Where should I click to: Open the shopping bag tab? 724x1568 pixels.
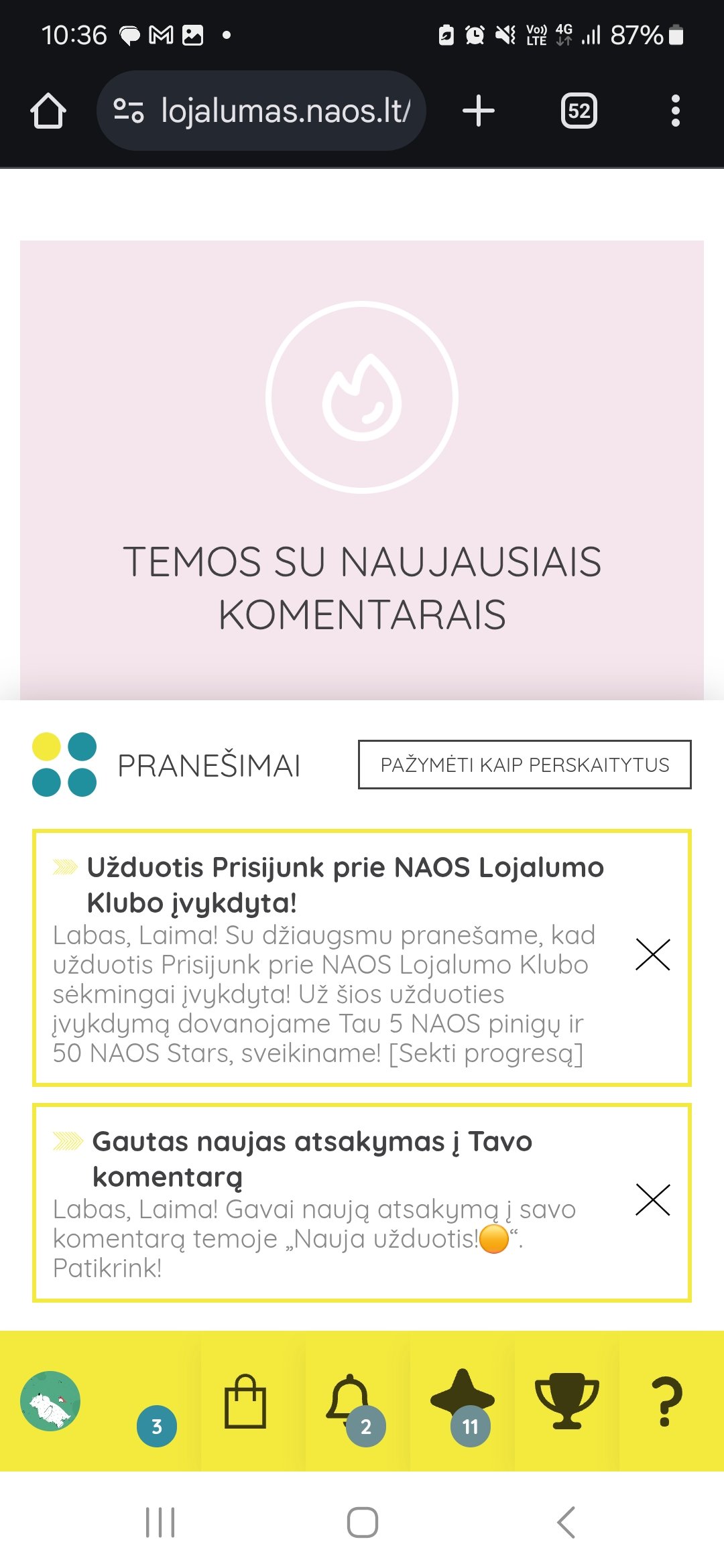(x=245, y=1400)
